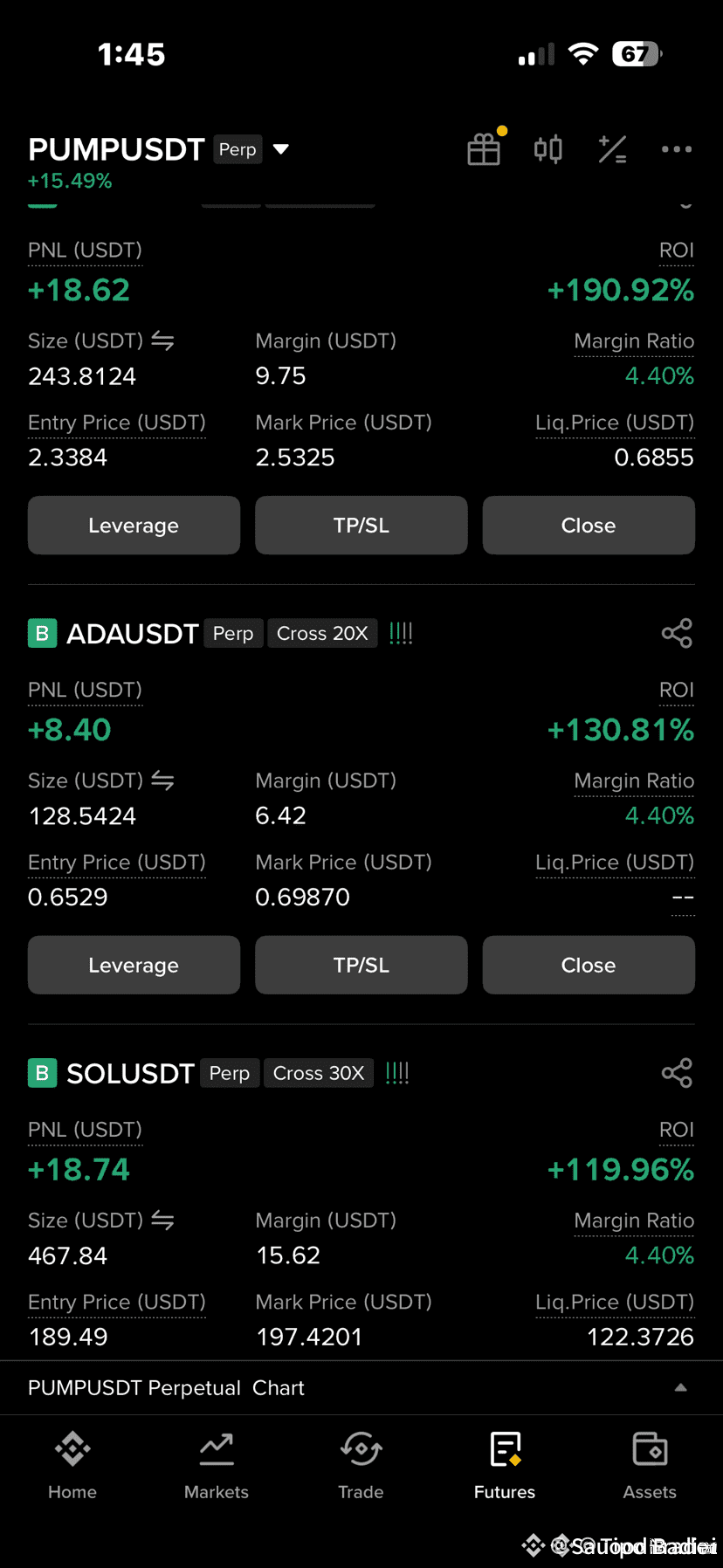
Task: Open the three-dot overflow menu
Action: (677, 149)
